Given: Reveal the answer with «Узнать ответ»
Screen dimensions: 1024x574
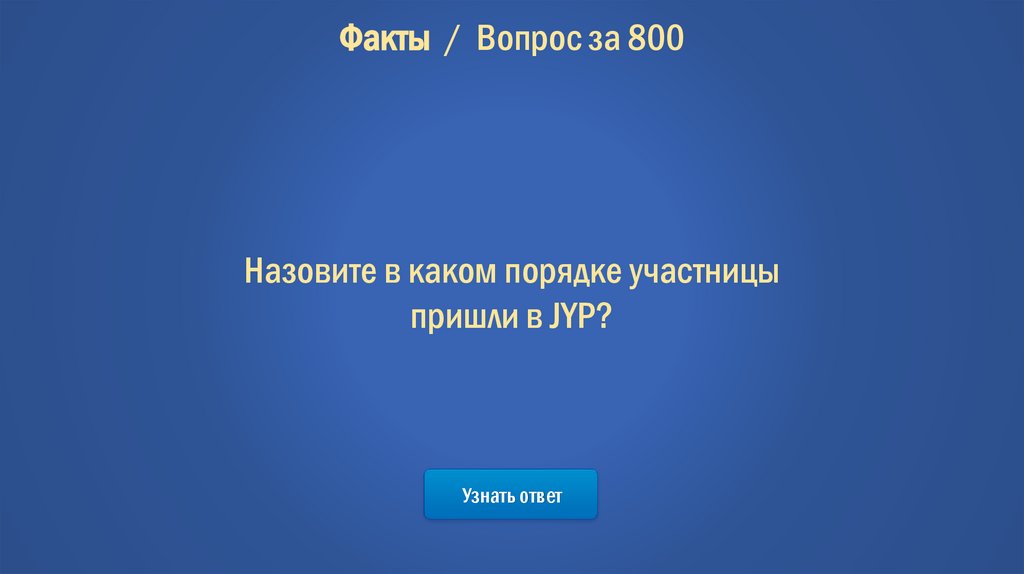Looking at the screenshot, I should click(511, 495).
